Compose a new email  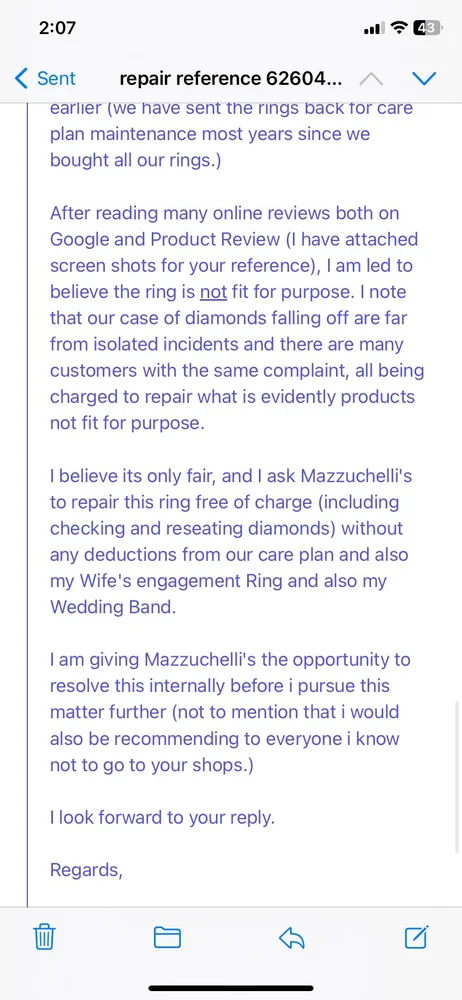(x=417, y=936)
